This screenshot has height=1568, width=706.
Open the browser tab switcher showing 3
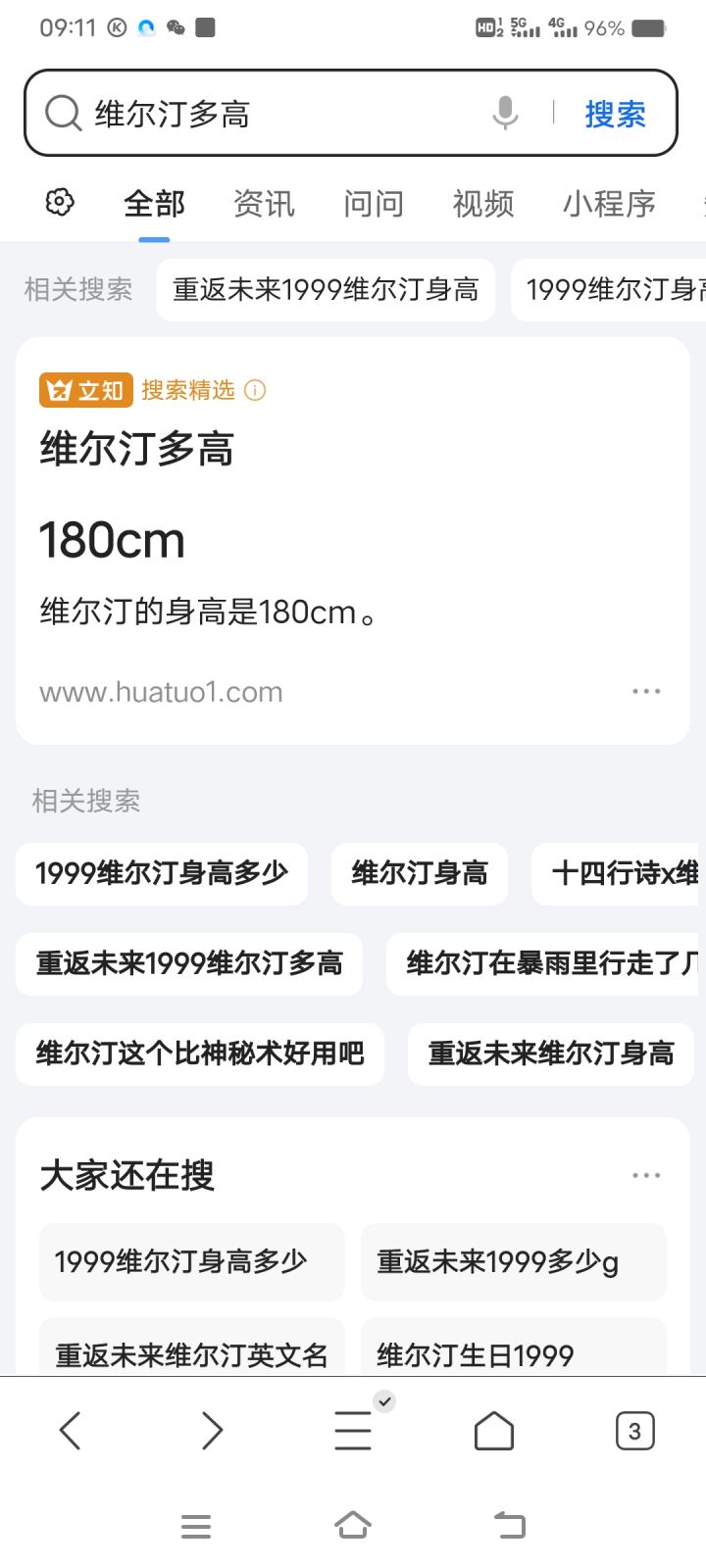click(x=634, y=1432)
